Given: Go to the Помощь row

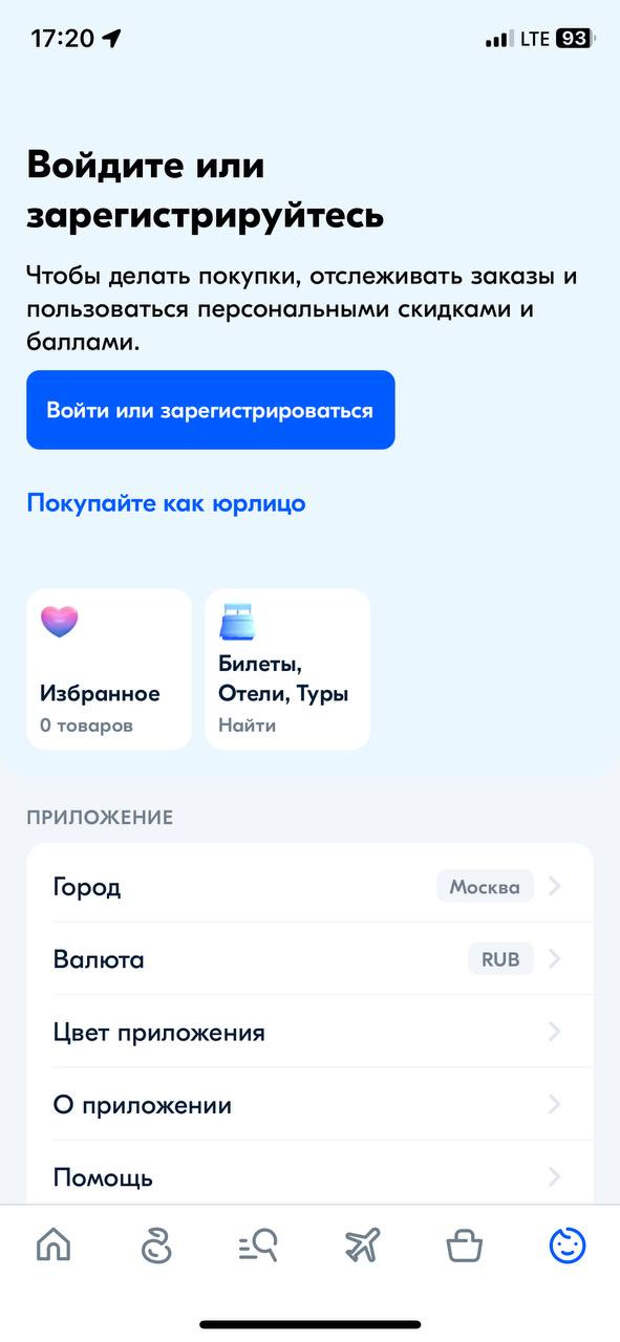Looking at the screenshot, I should coord(309,1177).
